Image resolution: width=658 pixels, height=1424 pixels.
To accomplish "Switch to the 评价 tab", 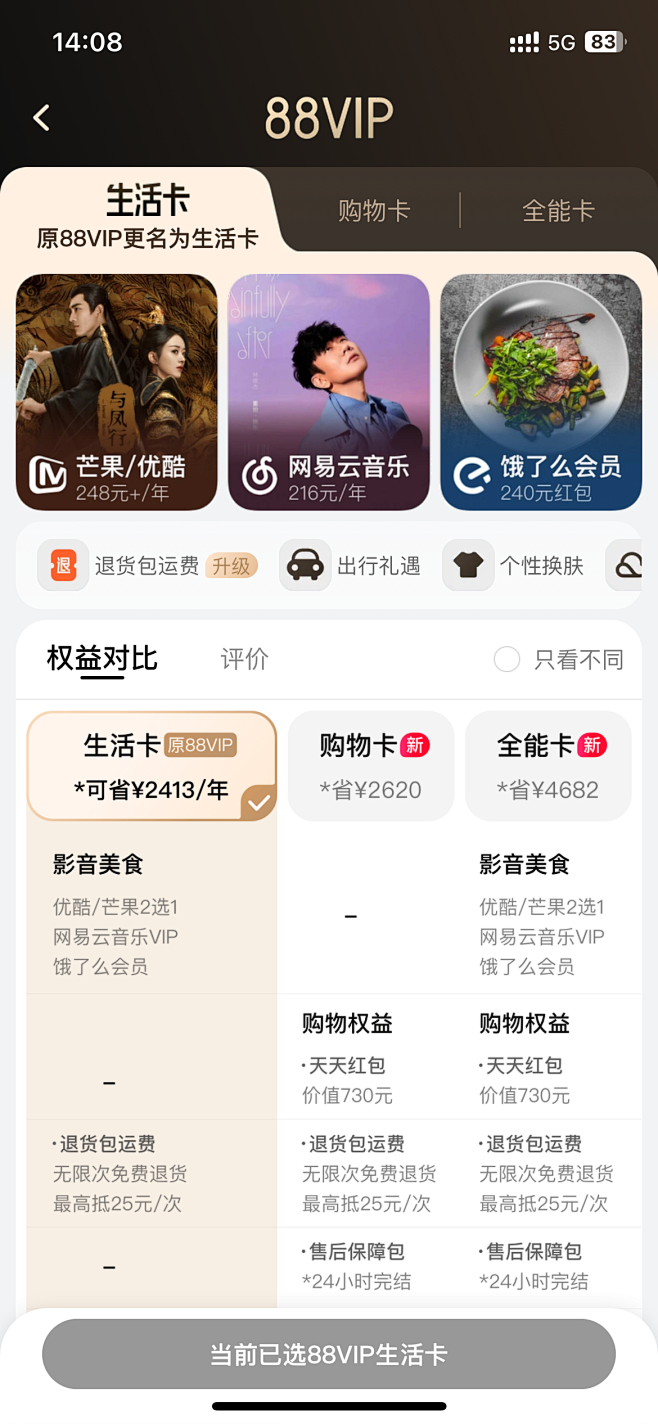I will 244,659.
